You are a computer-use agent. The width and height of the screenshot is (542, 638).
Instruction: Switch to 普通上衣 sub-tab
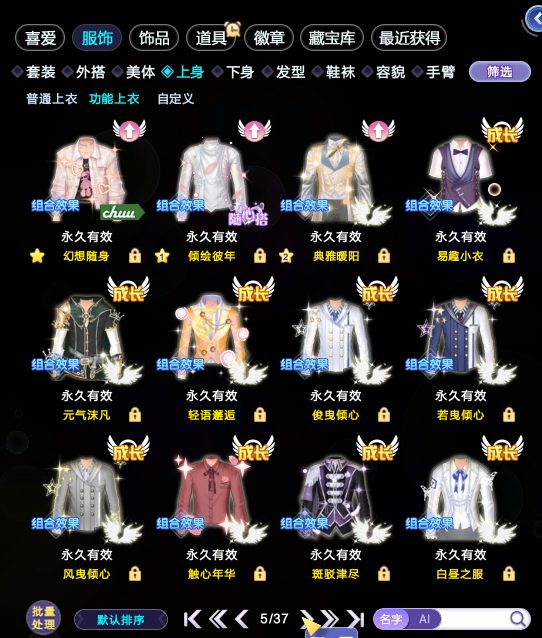point(52,99)
